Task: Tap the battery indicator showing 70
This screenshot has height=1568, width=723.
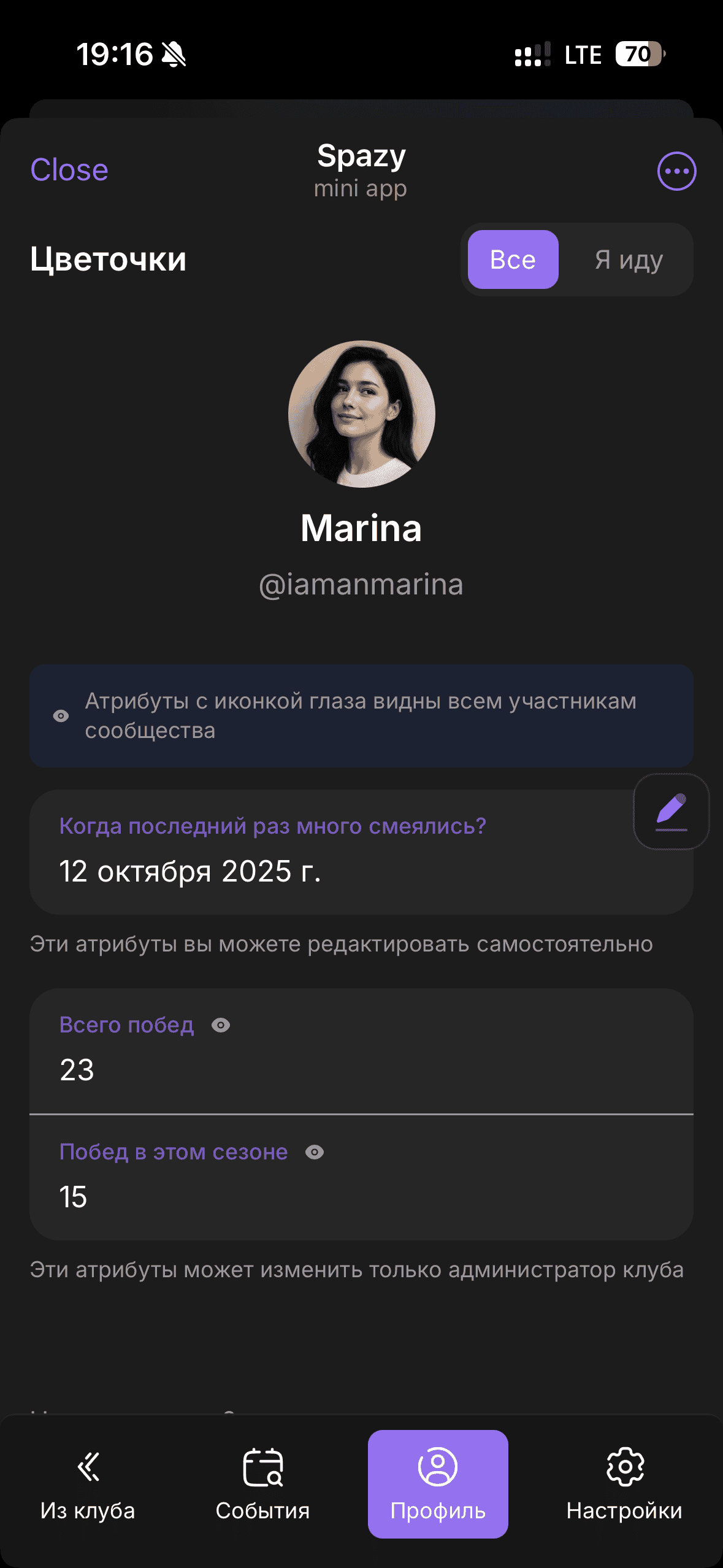Action: pos(636,54)
